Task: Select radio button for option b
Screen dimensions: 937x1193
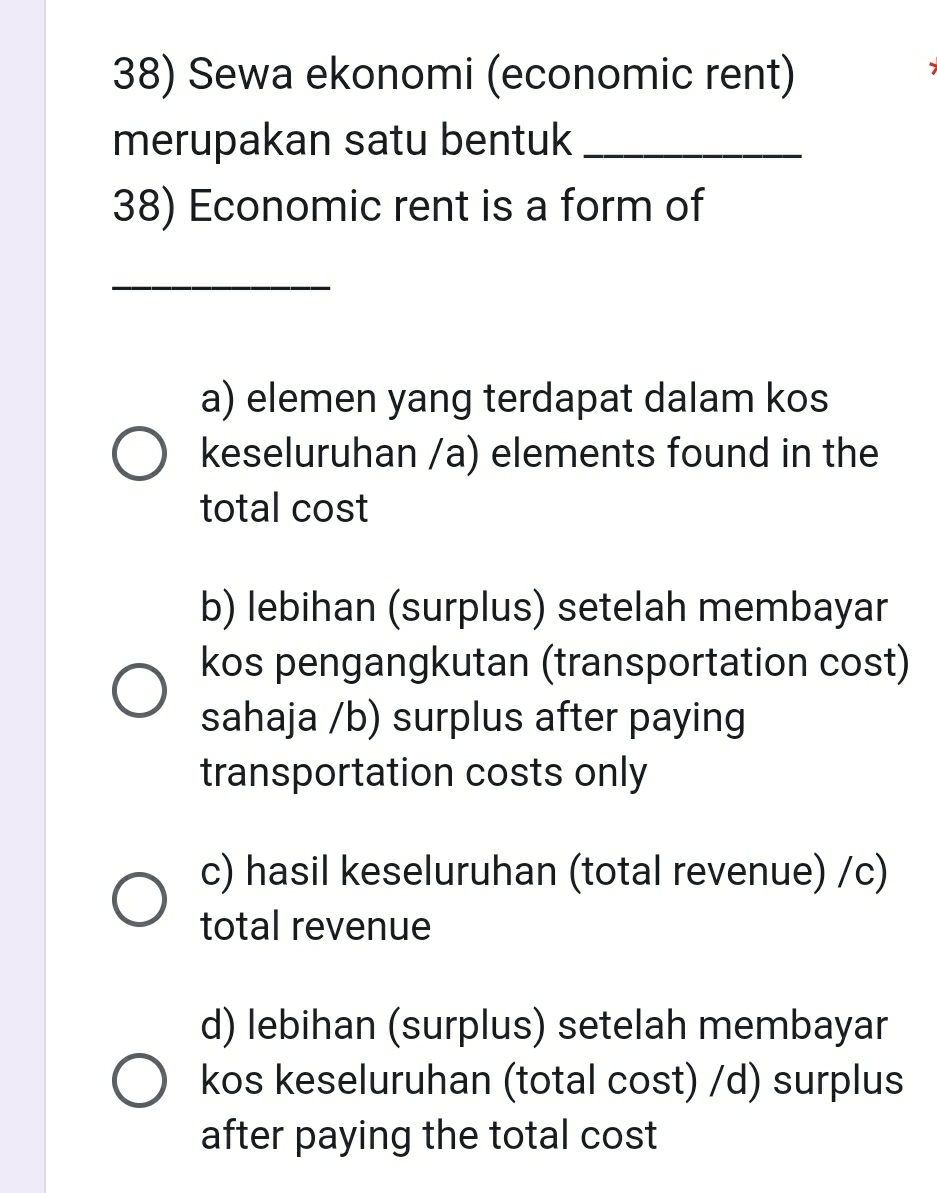Action: coord(139,690)
